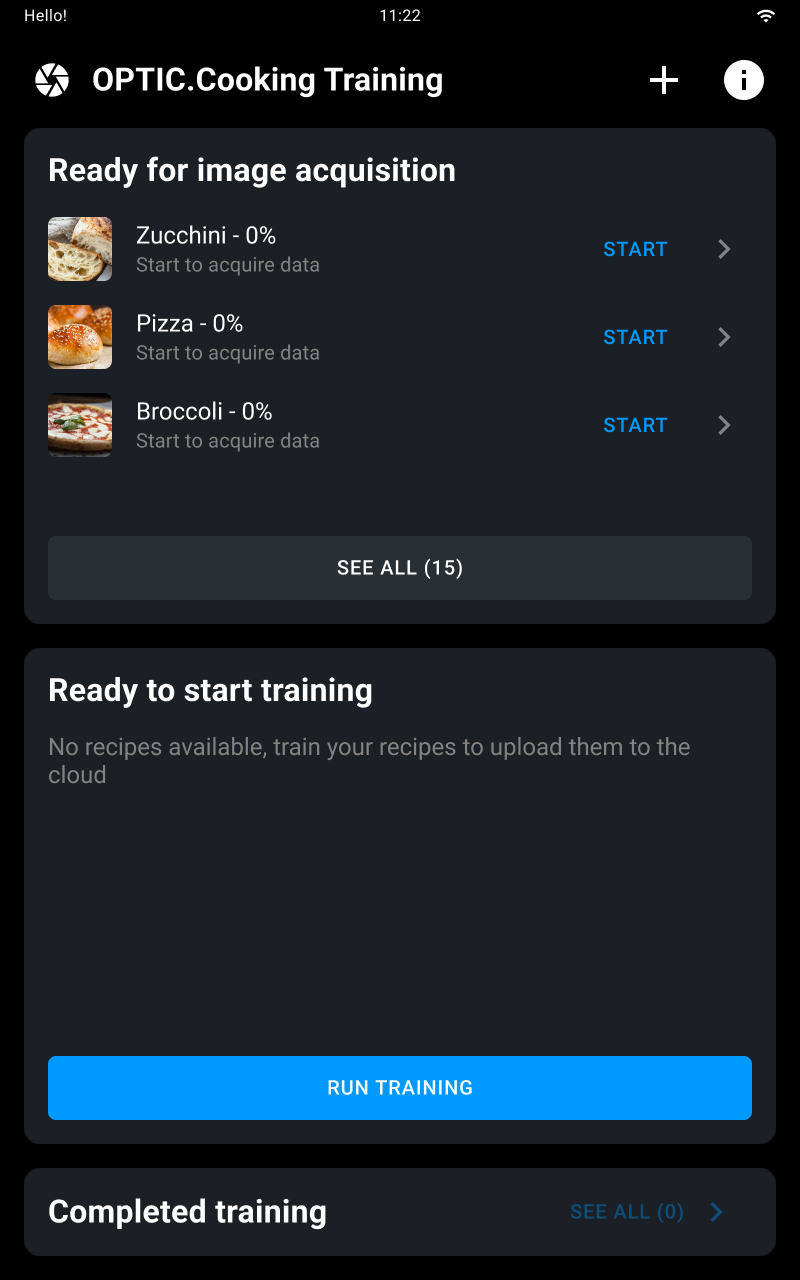Tap START for Zucchini
Screen dimensions: 800x1280
tap(635, 249)
